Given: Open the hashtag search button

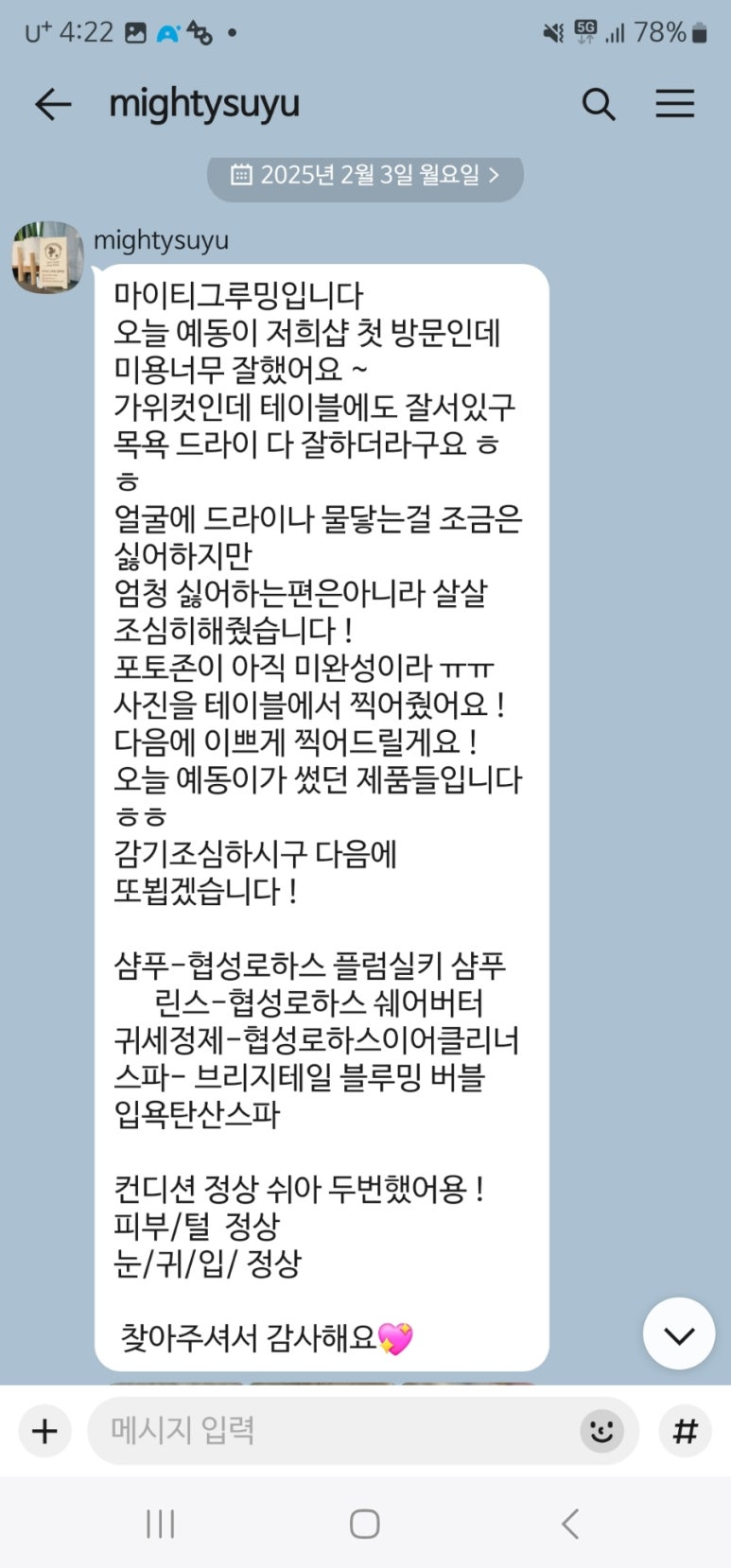Looking at the screenshot, I should coord(685,1431).
